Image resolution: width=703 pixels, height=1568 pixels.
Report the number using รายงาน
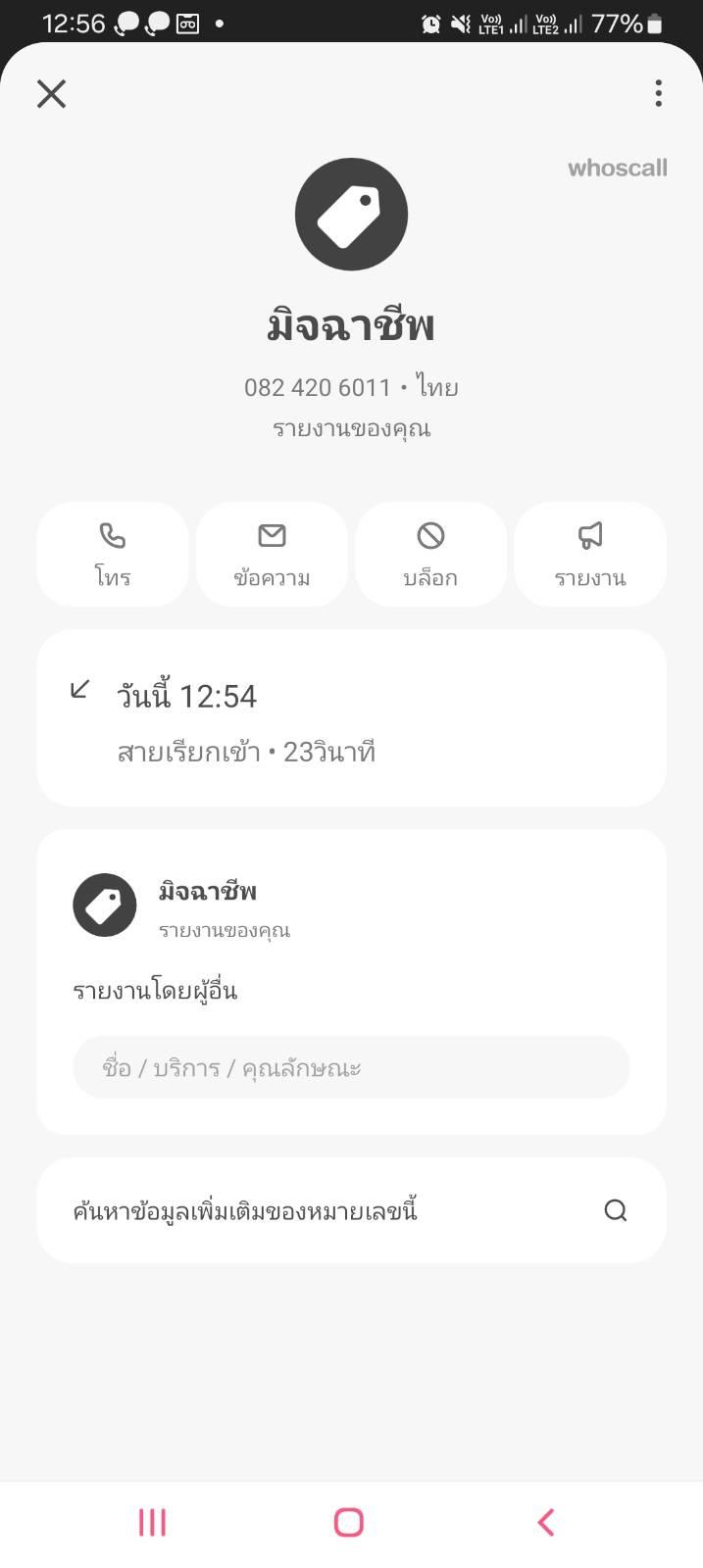pyautogui.click(x=590, y=555)
